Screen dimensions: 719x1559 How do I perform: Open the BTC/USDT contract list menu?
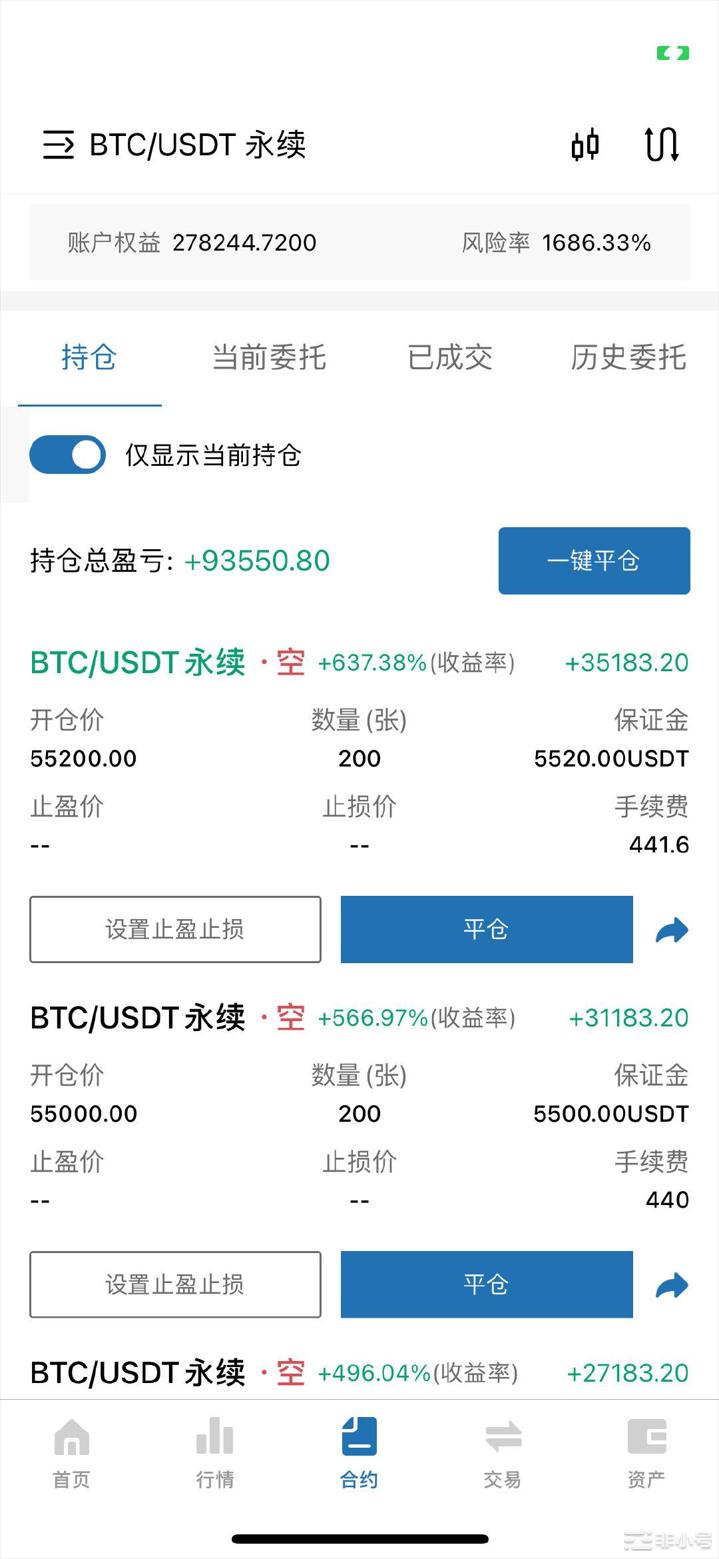[58, 145]
